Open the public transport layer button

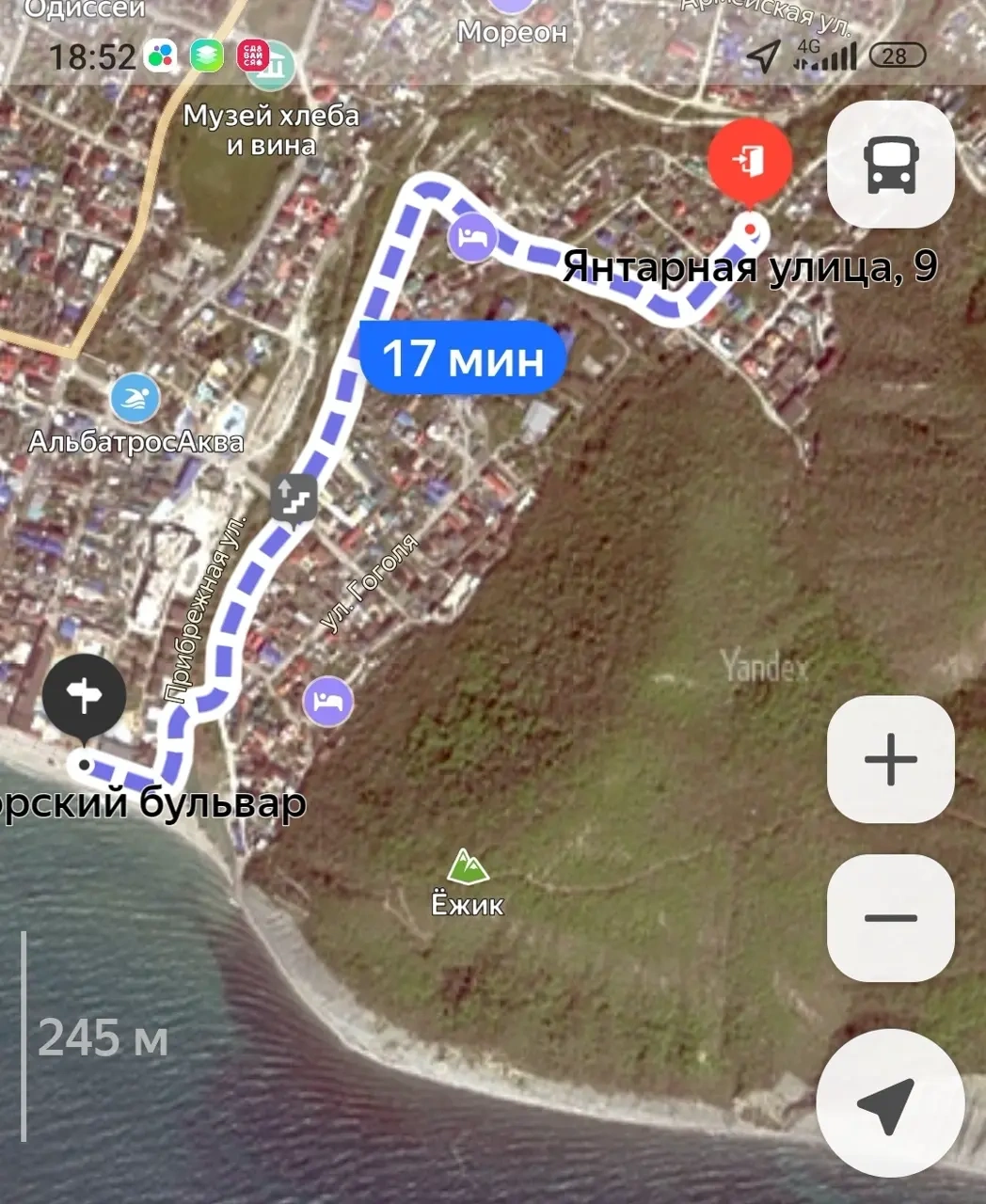pos(890,166)
